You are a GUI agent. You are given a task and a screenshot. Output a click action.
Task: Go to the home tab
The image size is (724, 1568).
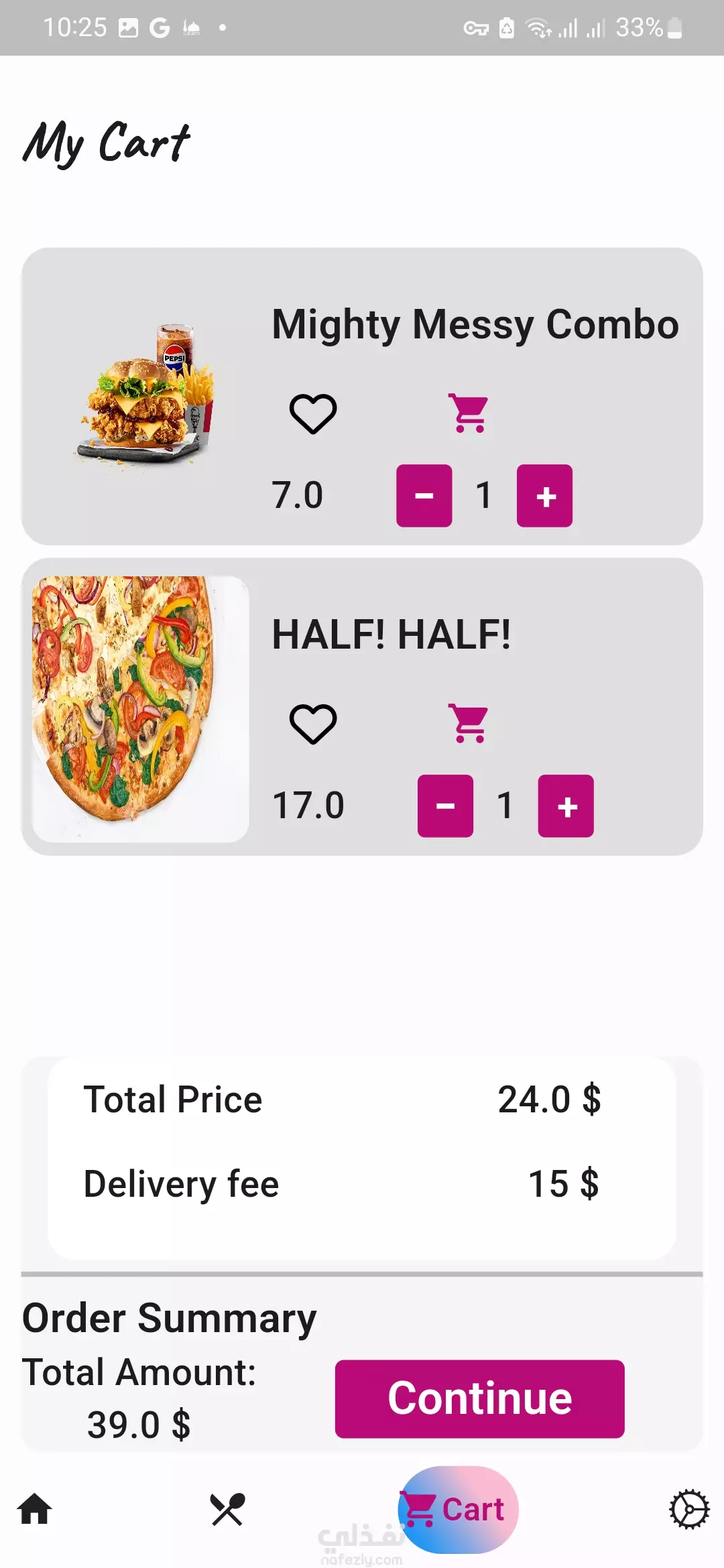[x=35, y=1510]
